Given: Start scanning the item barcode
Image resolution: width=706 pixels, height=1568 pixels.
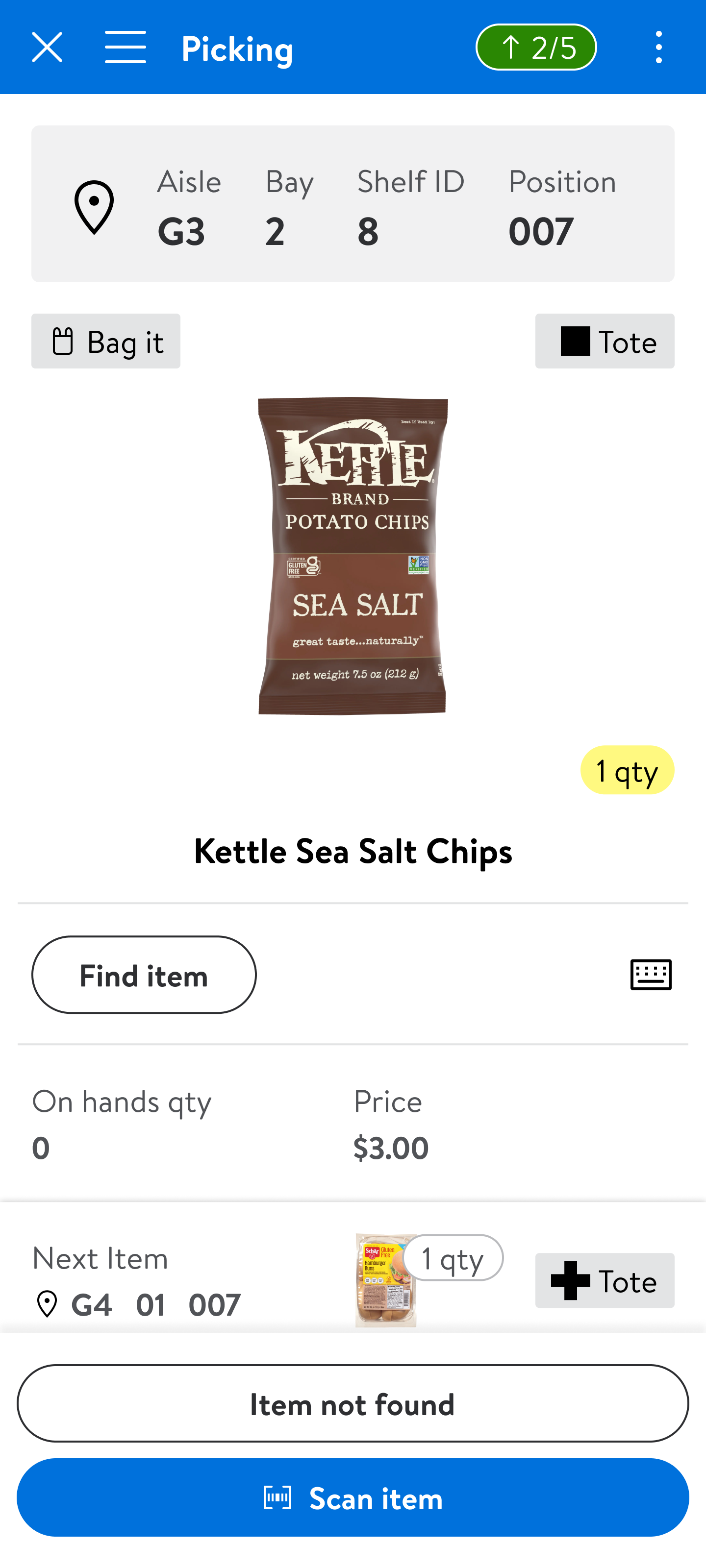Looking at the screenshot, I should point(353,1497).
